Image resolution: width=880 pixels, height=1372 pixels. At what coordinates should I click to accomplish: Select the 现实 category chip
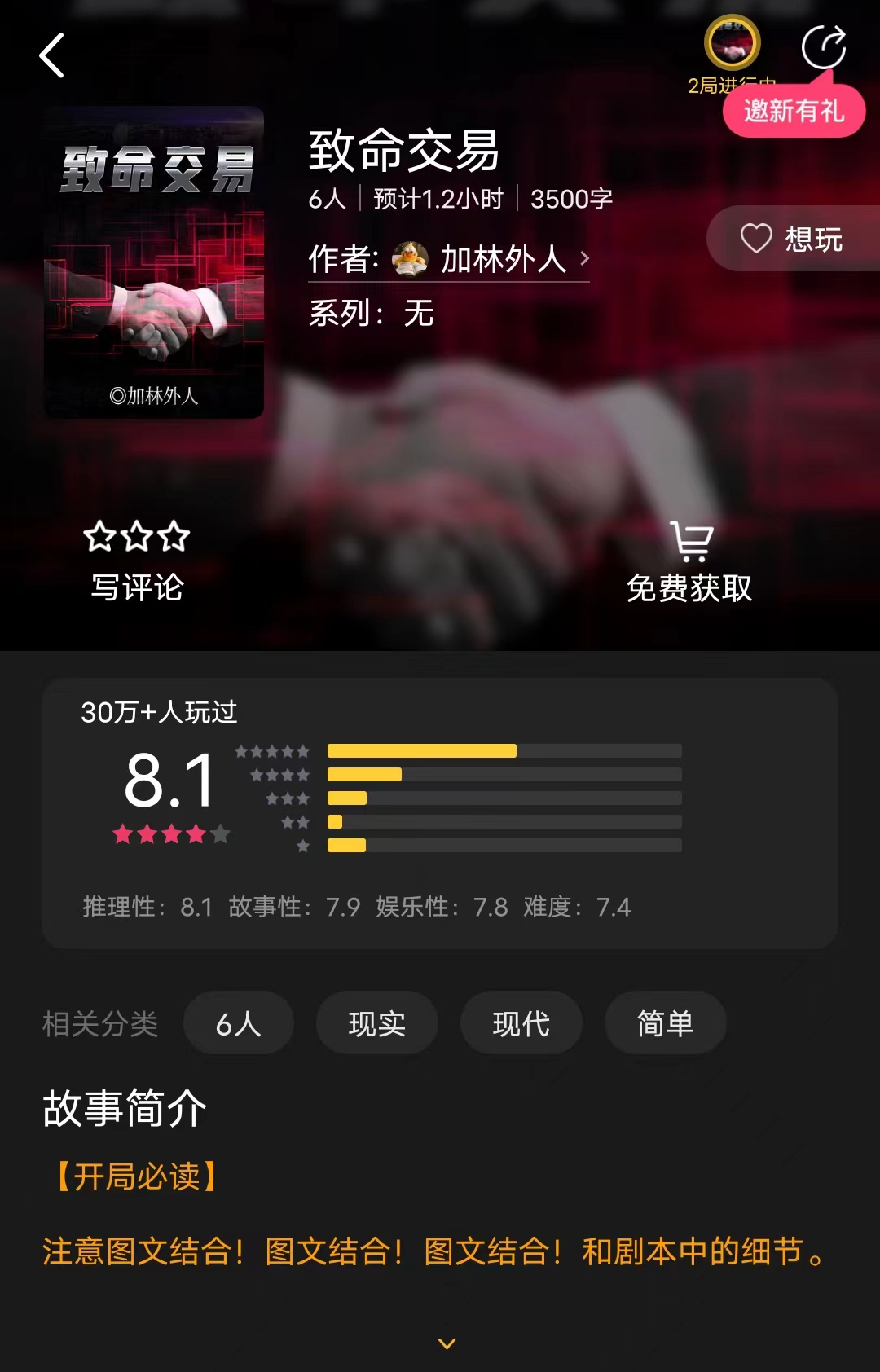coord(376,1023)
